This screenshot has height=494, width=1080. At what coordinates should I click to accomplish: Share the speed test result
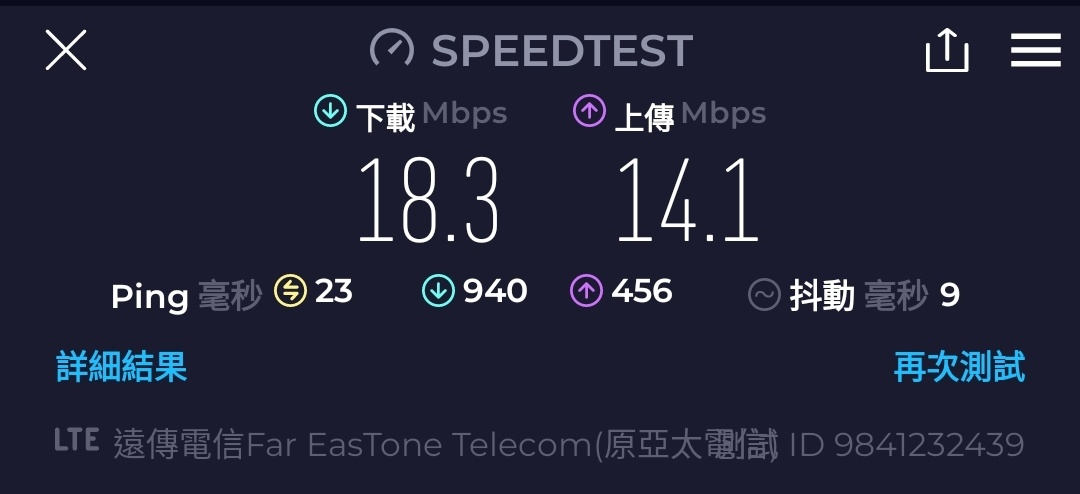click(946, 50)
